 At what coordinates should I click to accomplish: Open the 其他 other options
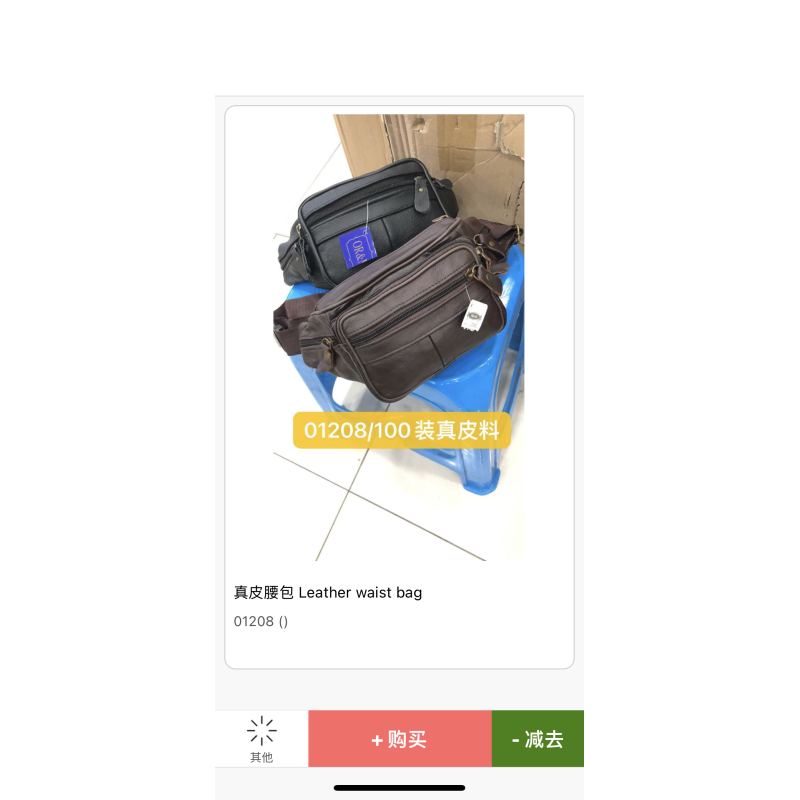pyautogui.click(x=262, y=739)
